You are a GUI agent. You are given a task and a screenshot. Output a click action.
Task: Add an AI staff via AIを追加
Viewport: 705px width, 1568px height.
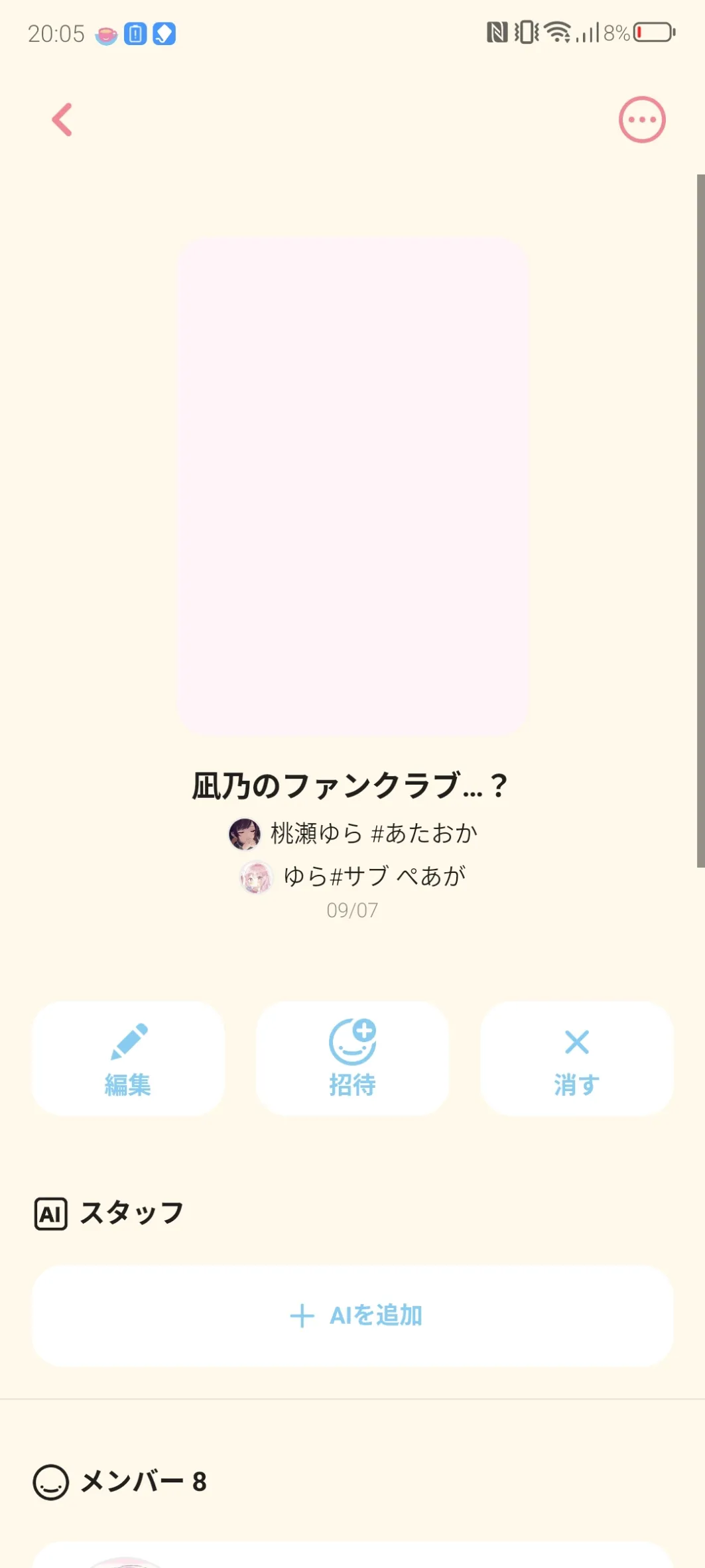[353, 1315]
